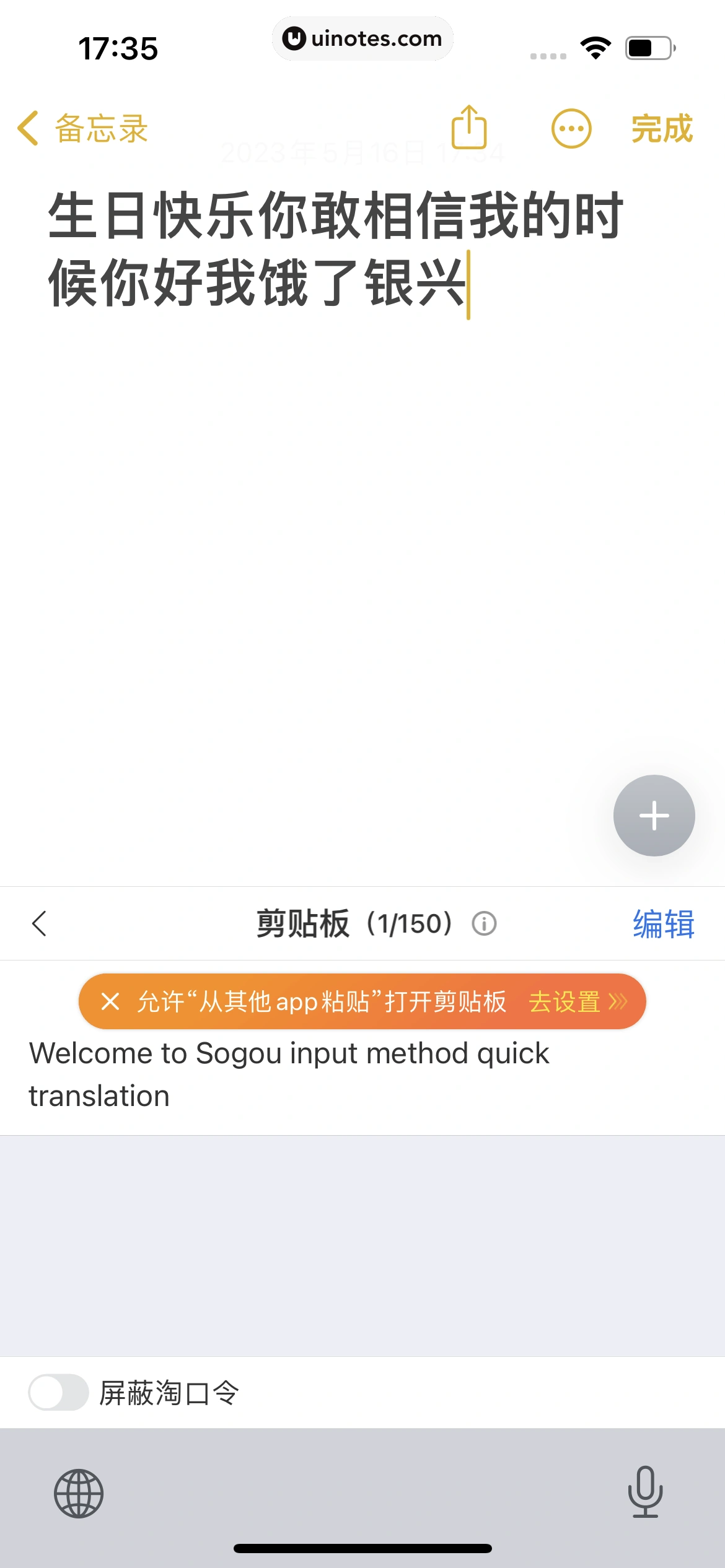Dismiss the paste permission banner with X
Image resolution: width=725 pixels, height=1568 pixels.
coord(112,1001)
